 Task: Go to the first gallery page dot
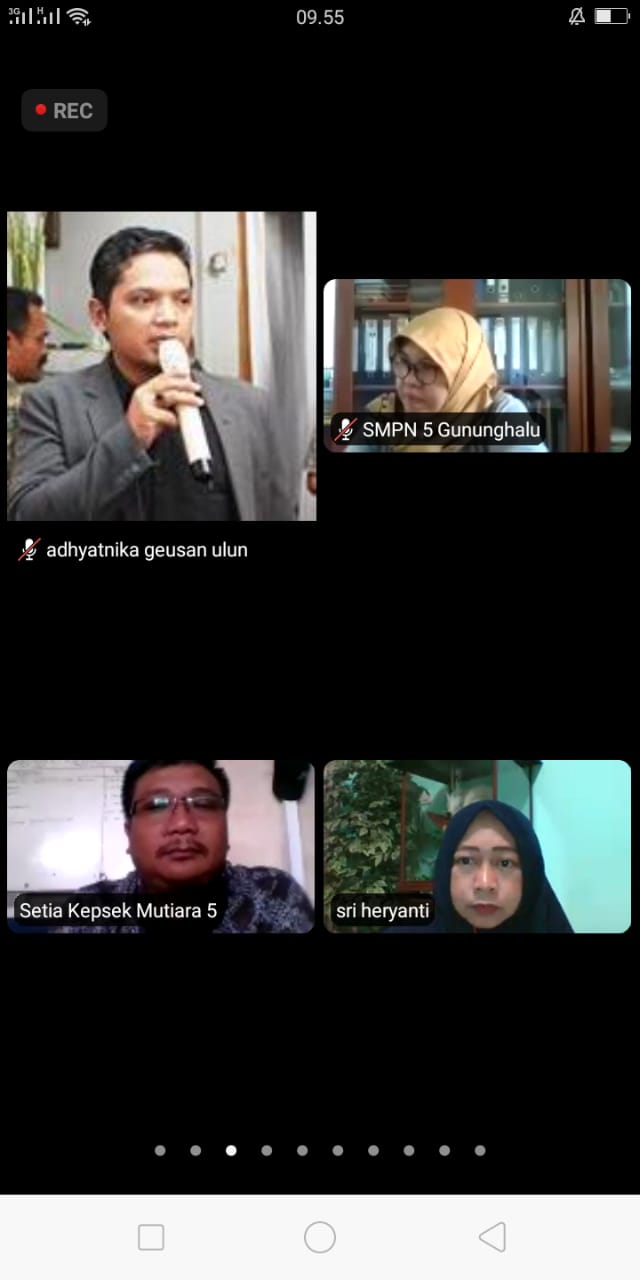160,1151
